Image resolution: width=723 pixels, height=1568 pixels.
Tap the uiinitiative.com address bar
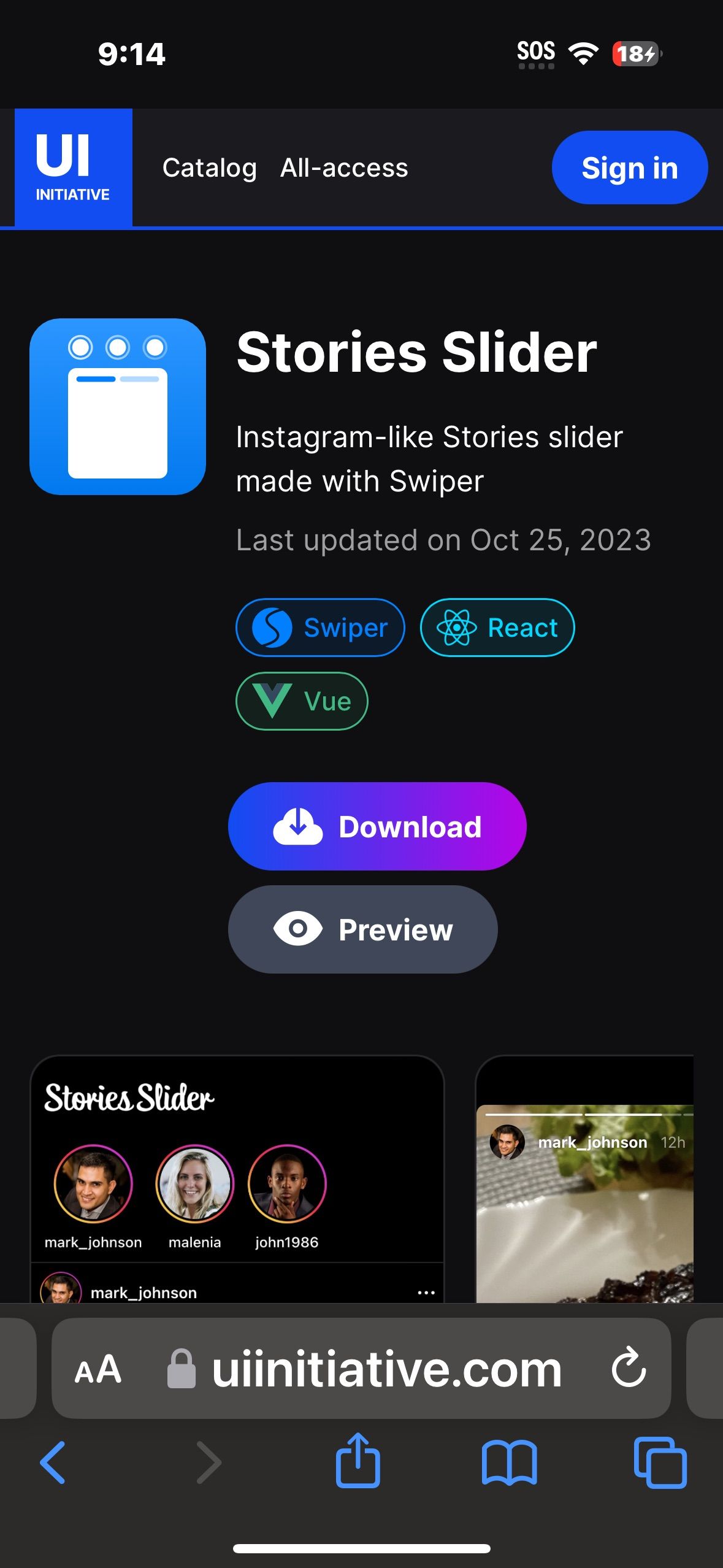[x=386, y=1369]
